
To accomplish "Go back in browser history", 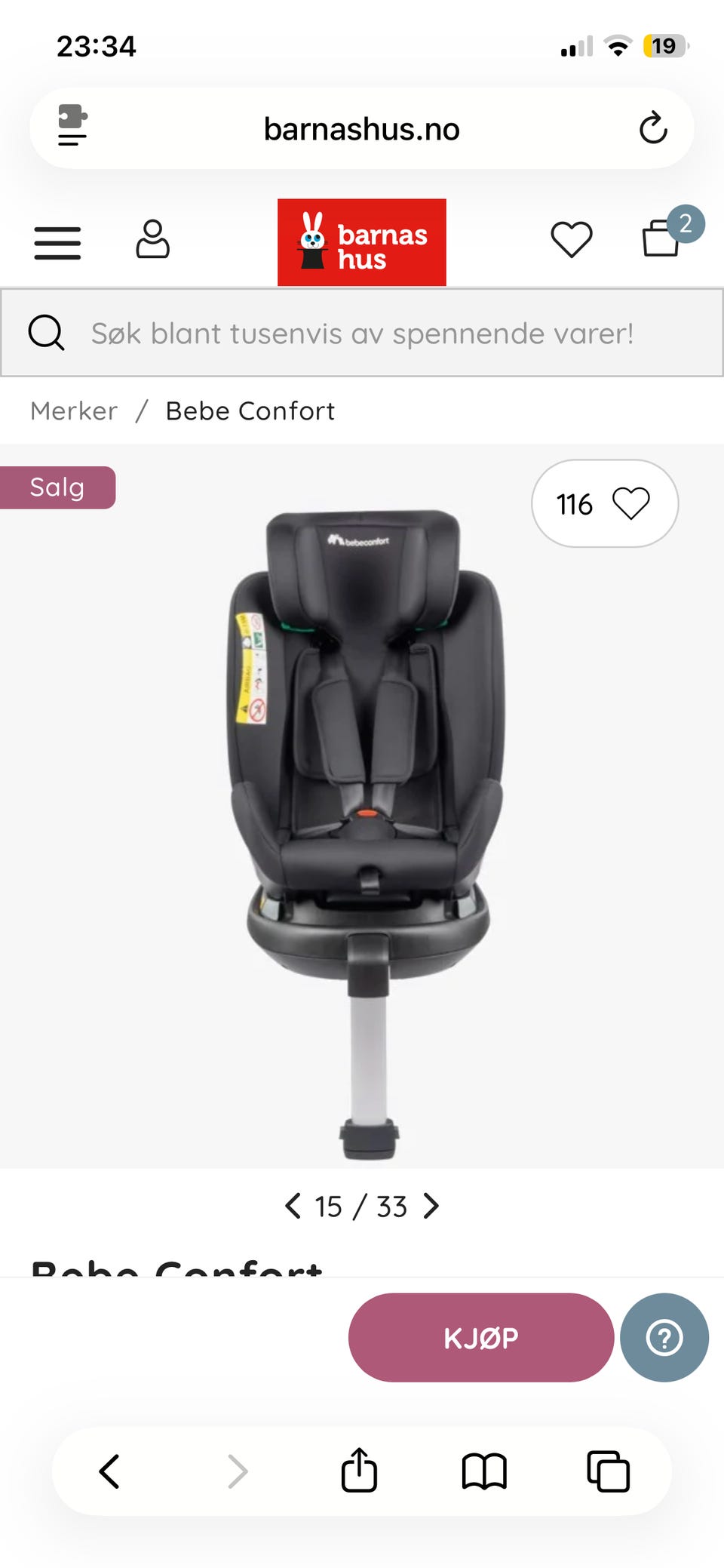I will 110,1471.
